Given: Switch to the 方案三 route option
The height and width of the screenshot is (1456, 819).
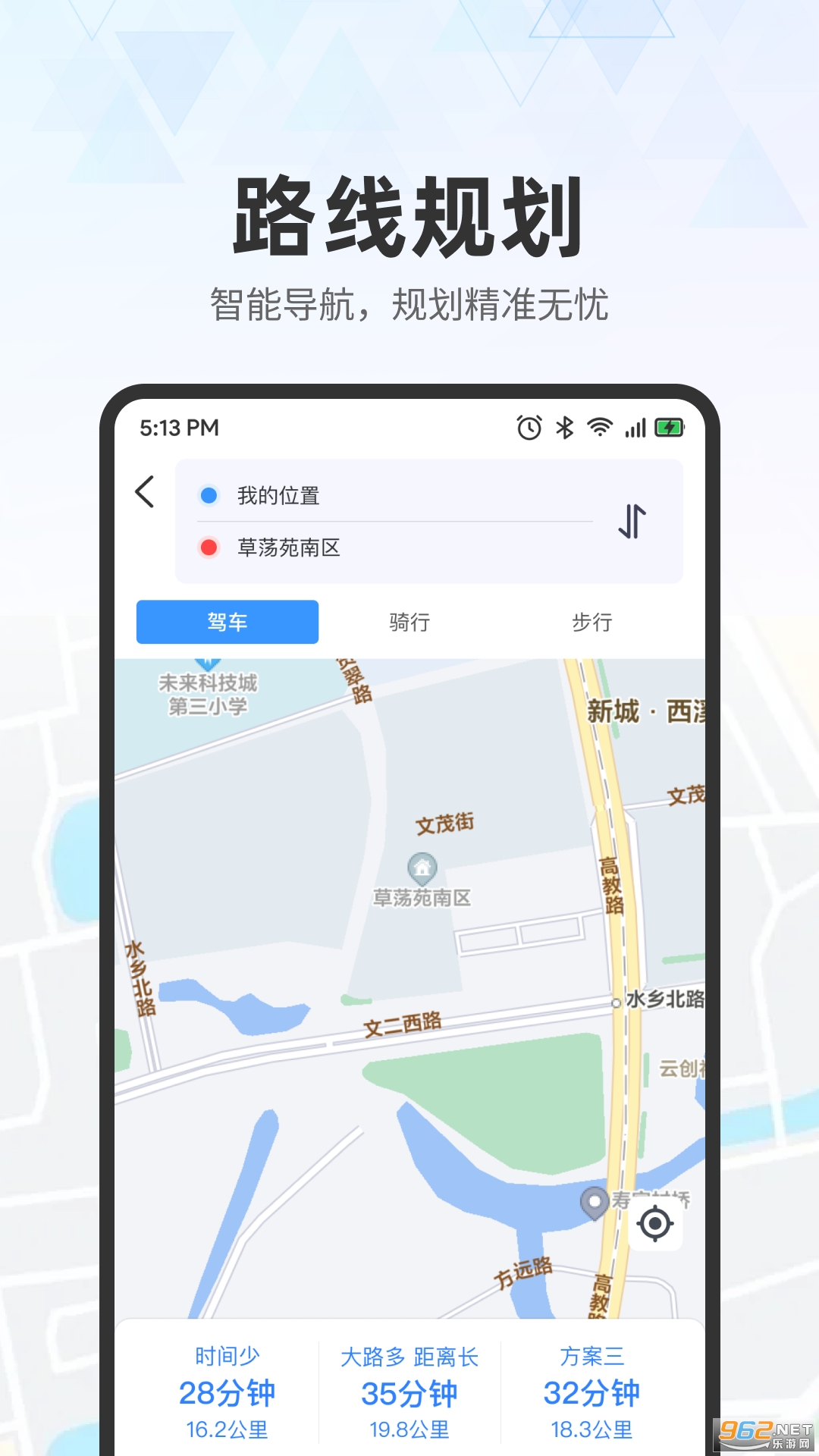Looking at the screenshot, I should coord(592,1357).
